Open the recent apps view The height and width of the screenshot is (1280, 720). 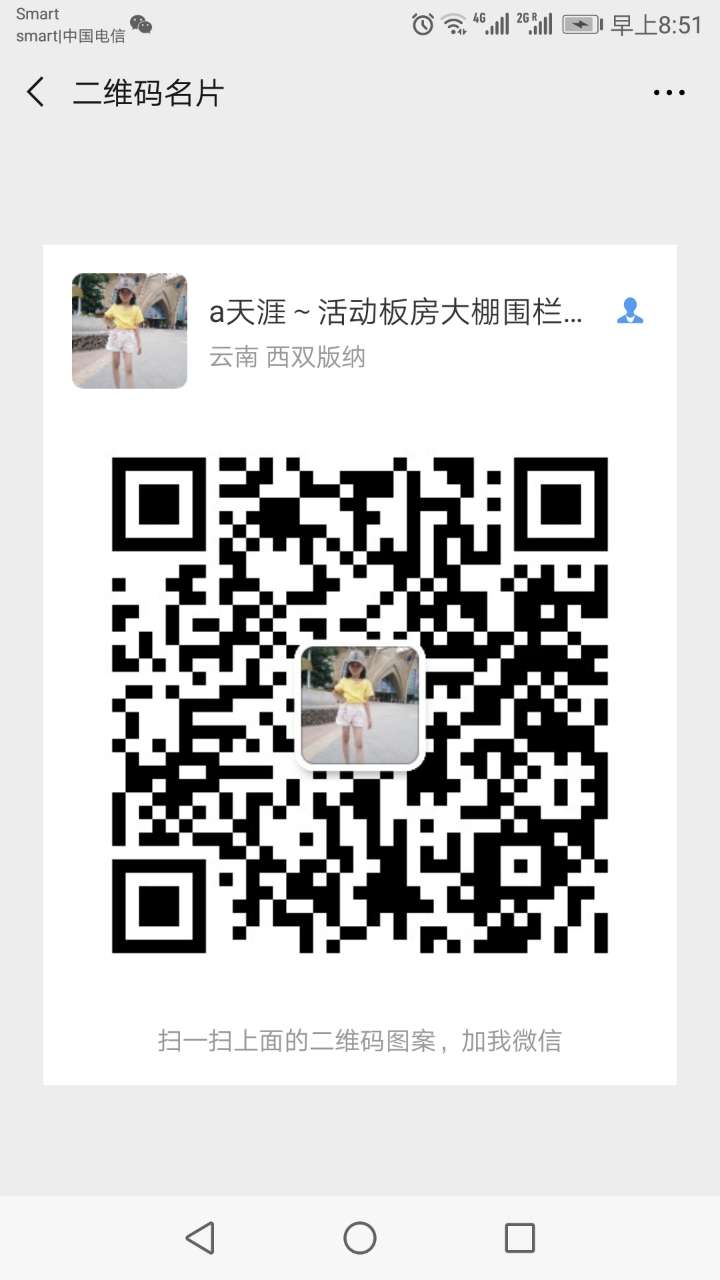(520, 1238)
